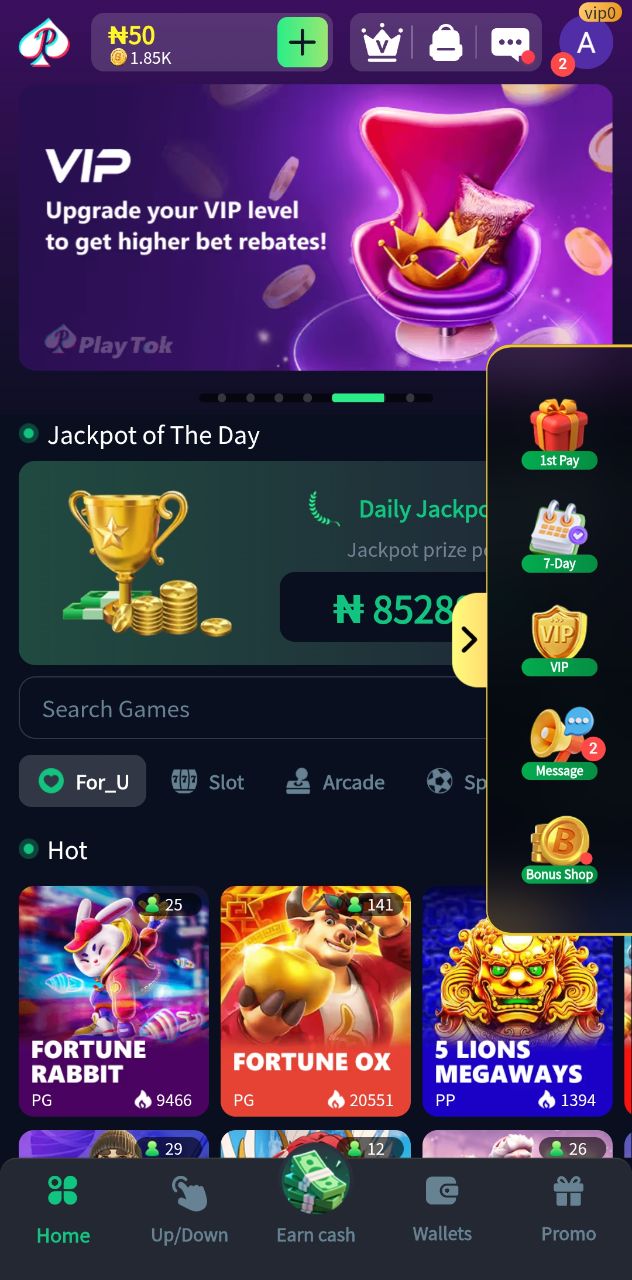Select the Slot category
The image size is (632, 1280).
click(208, 781)
